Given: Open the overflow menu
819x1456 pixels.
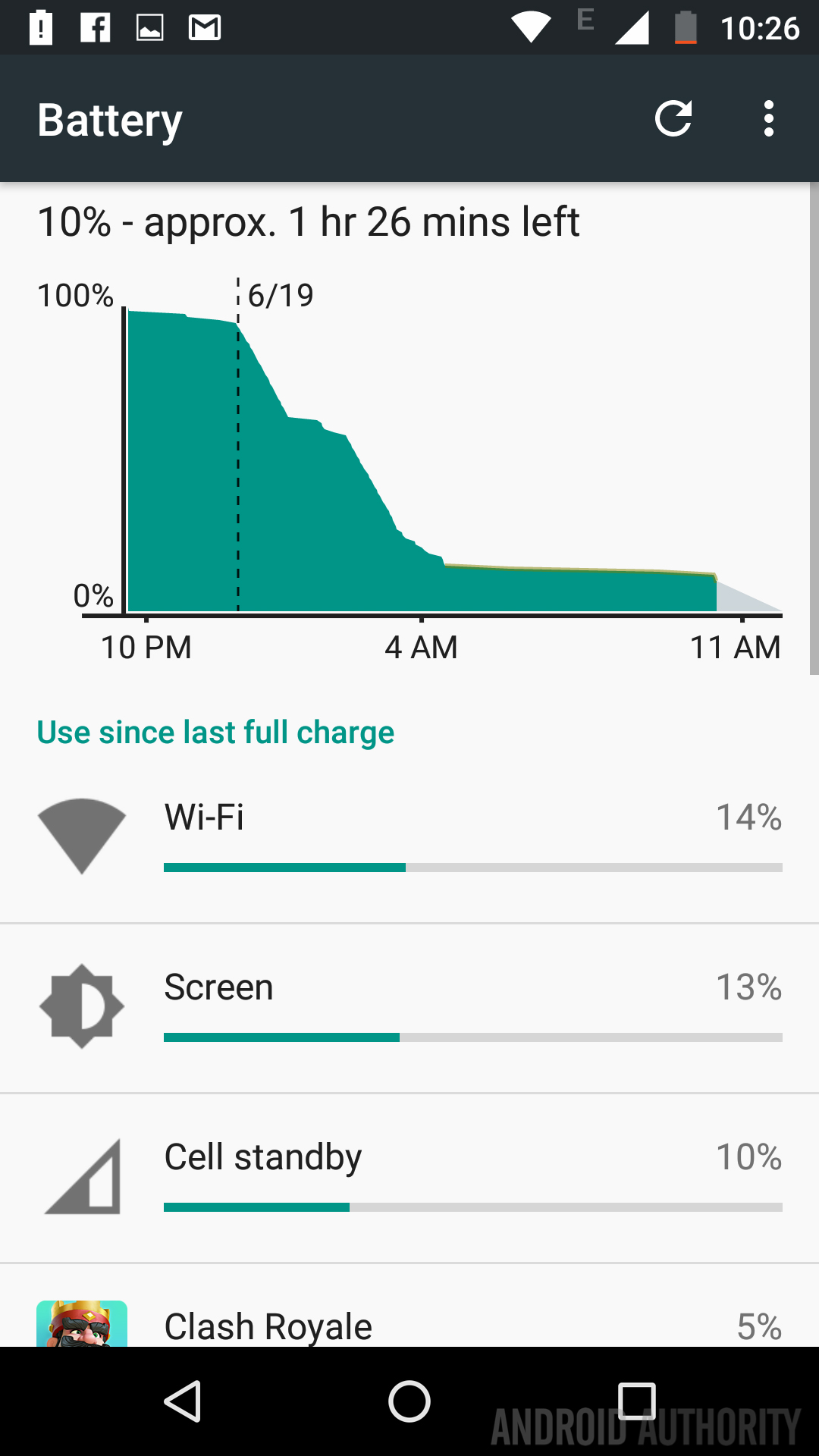Looking at the screenshot, I should coord(768,119).
